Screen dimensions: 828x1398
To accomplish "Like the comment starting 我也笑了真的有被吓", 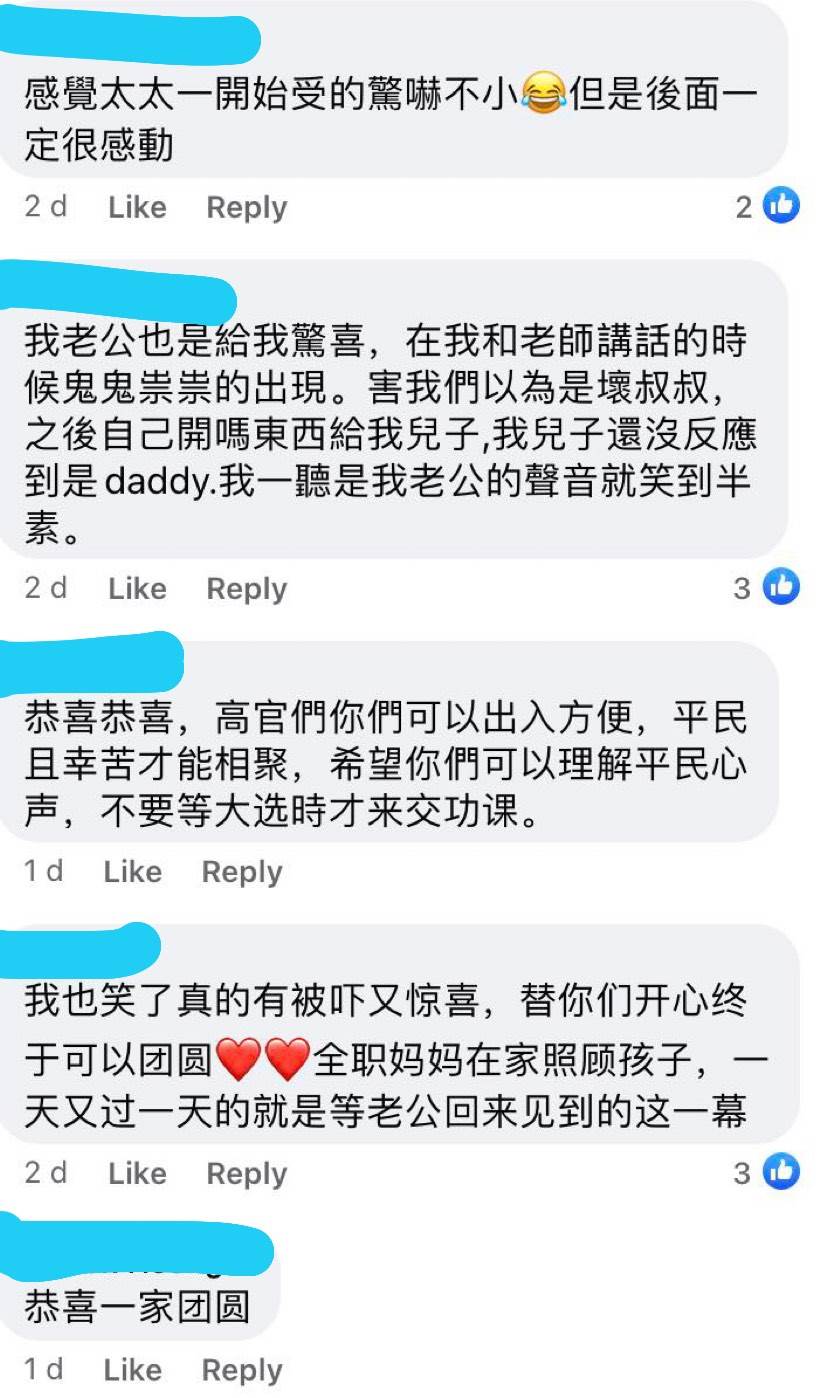I will 137,1174.
